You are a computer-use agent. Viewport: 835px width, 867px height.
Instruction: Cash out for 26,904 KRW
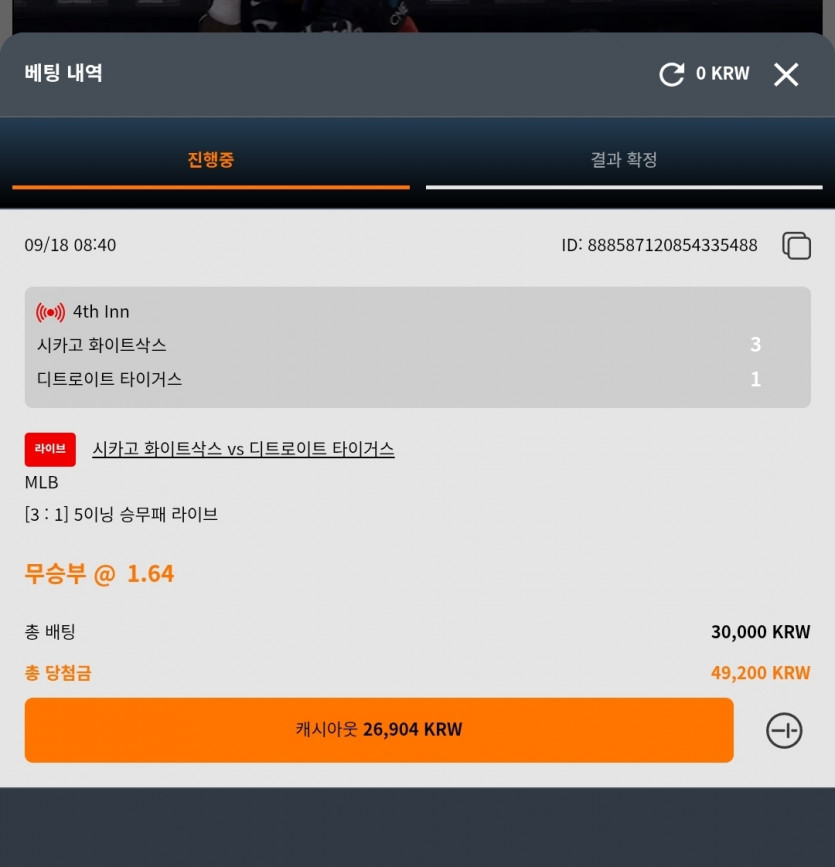coord(379,730)
